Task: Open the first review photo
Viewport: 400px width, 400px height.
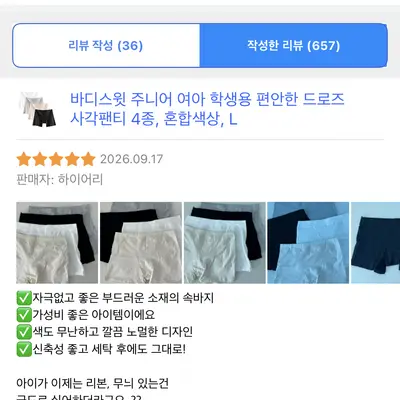Action: click(x=57, y=243)
